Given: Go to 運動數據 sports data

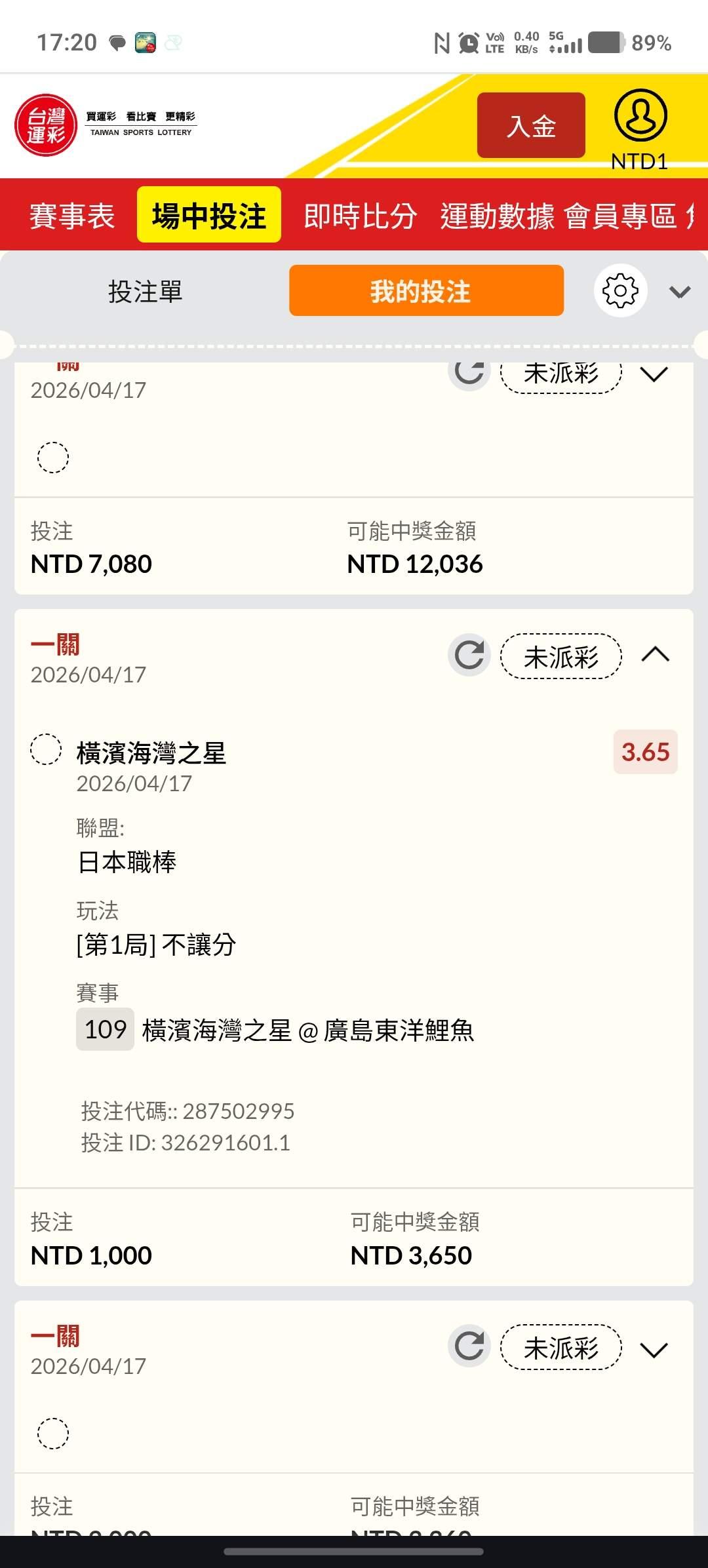Looking at the screenshot, I should click(x=497, y=216).
